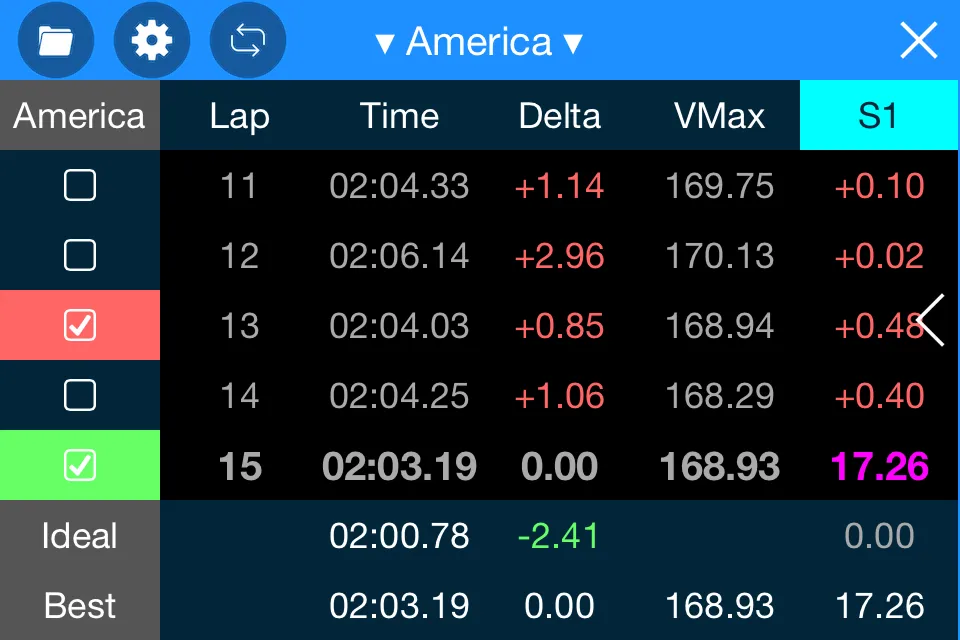Open the settings gear
This screenshot has height=640, width=960.
pos(152,41)
